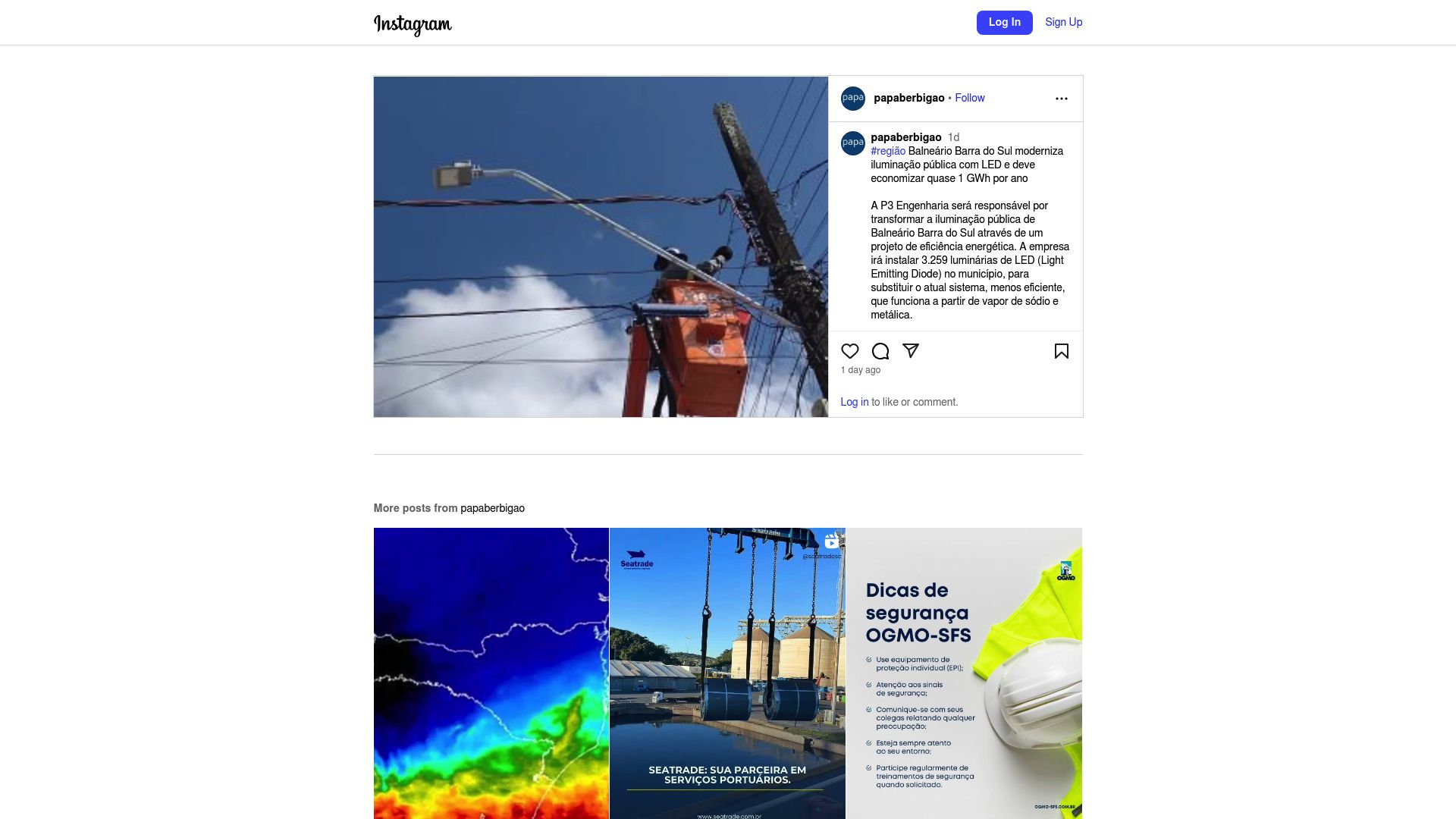Viewport: 1456px width, 819px height.
Task: Open the satellite weather map post
Action: click(491, 673)
